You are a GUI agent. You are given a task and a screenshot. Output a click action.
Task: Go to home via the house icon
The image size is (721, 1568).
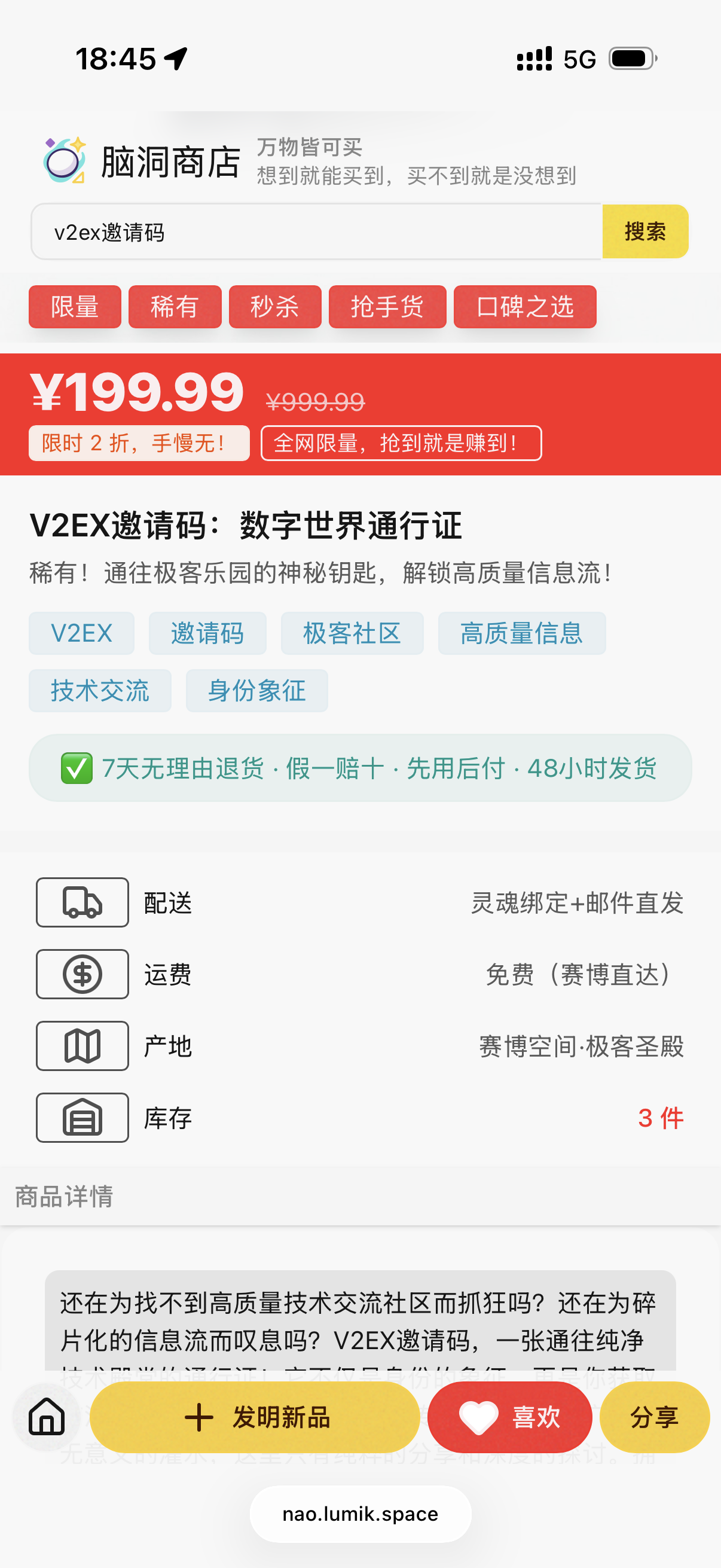tap(46, 1417)
